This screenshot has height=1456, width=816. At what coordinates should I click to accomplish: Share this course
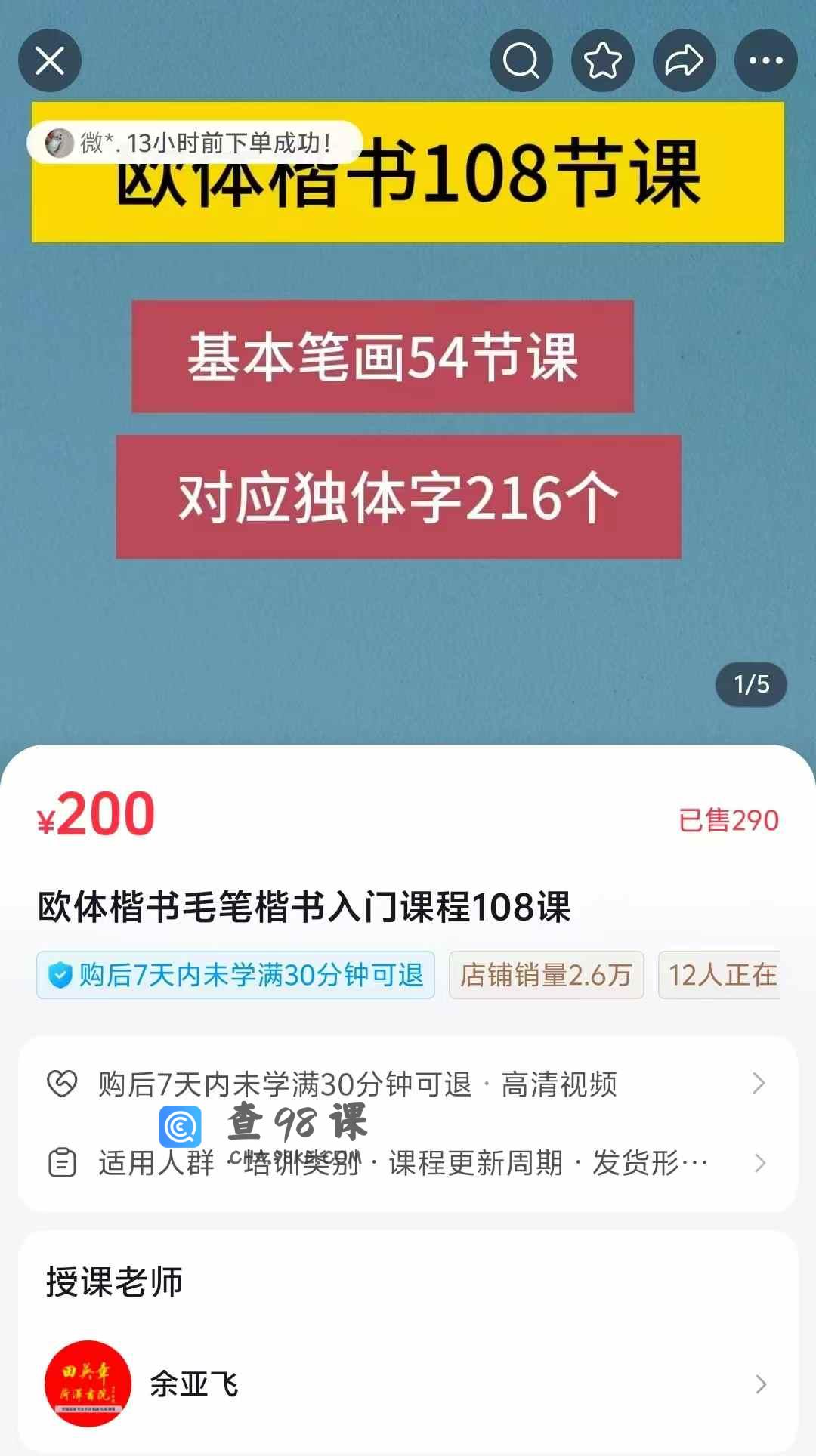[x=685, y=60]
